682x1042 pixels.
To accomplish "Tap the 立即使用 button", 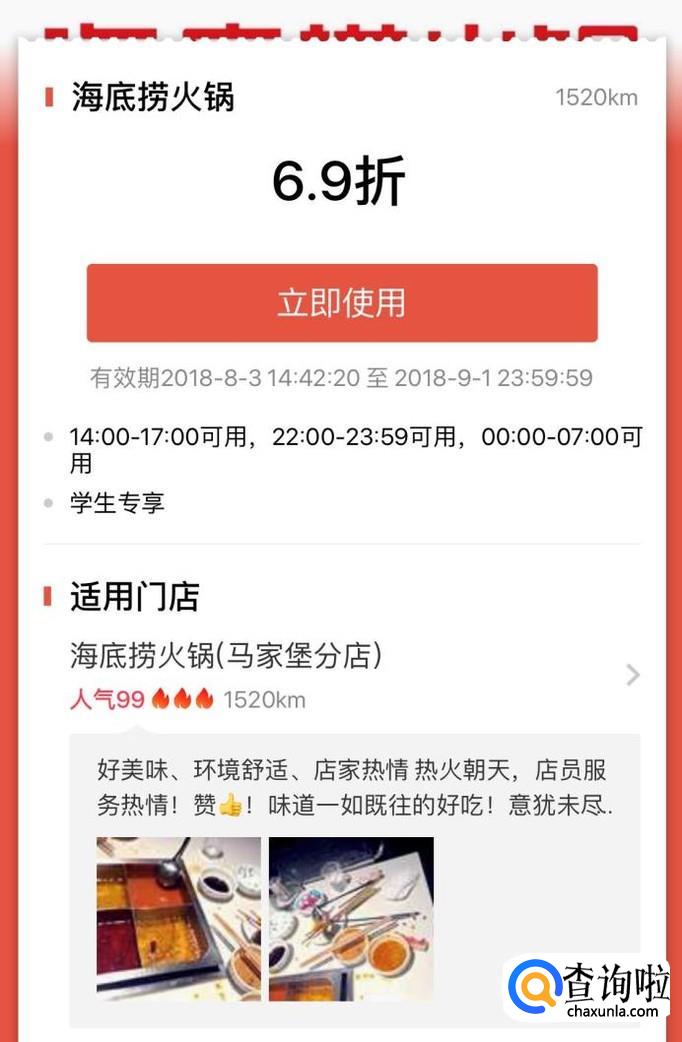I will click(342, 303).
